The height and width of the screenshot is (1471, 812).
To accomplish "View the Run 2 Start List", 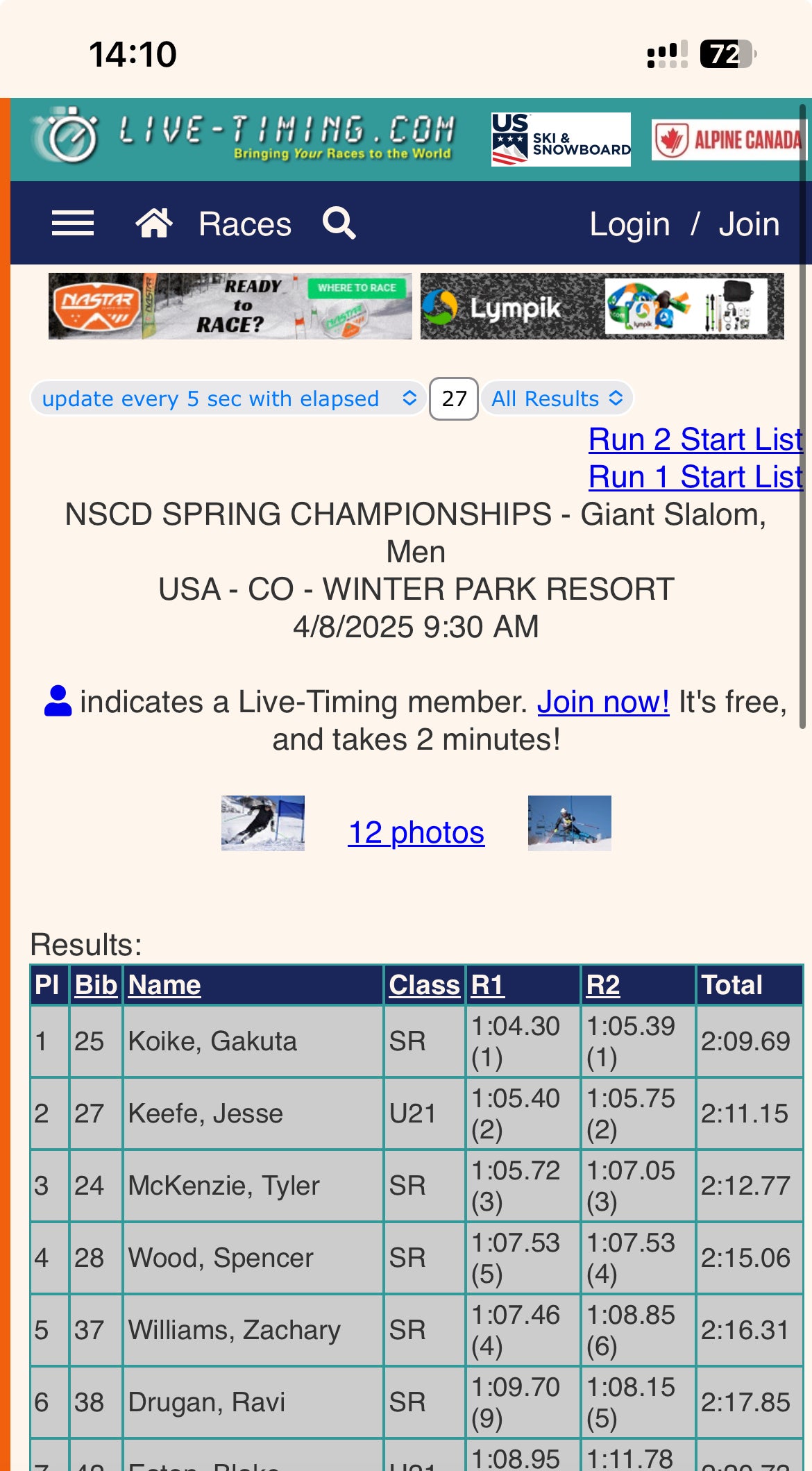I will click(x=695, y=439).
